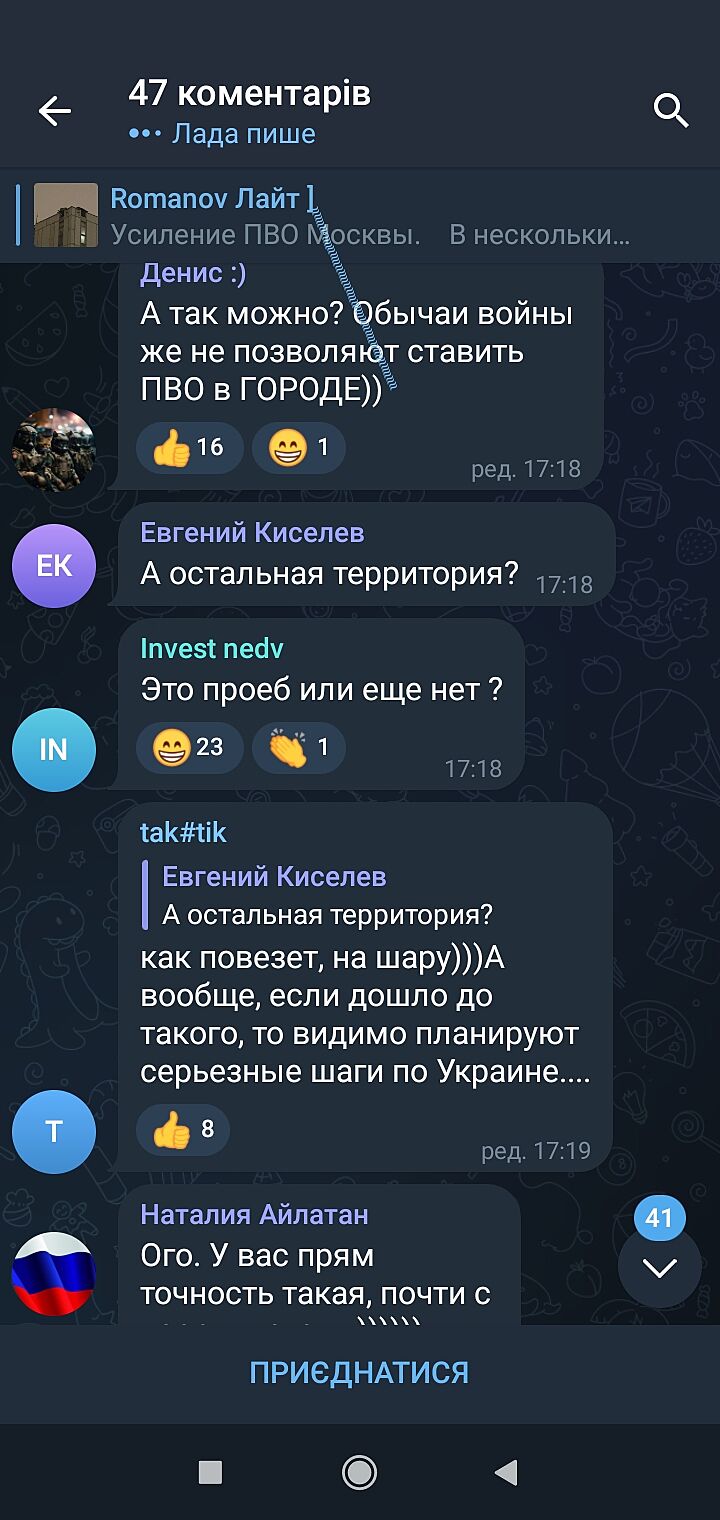The height and width of the screenshot is (1520, 720).
Task: Open tak#tik's profile via T avatar
Action: 54,1131
